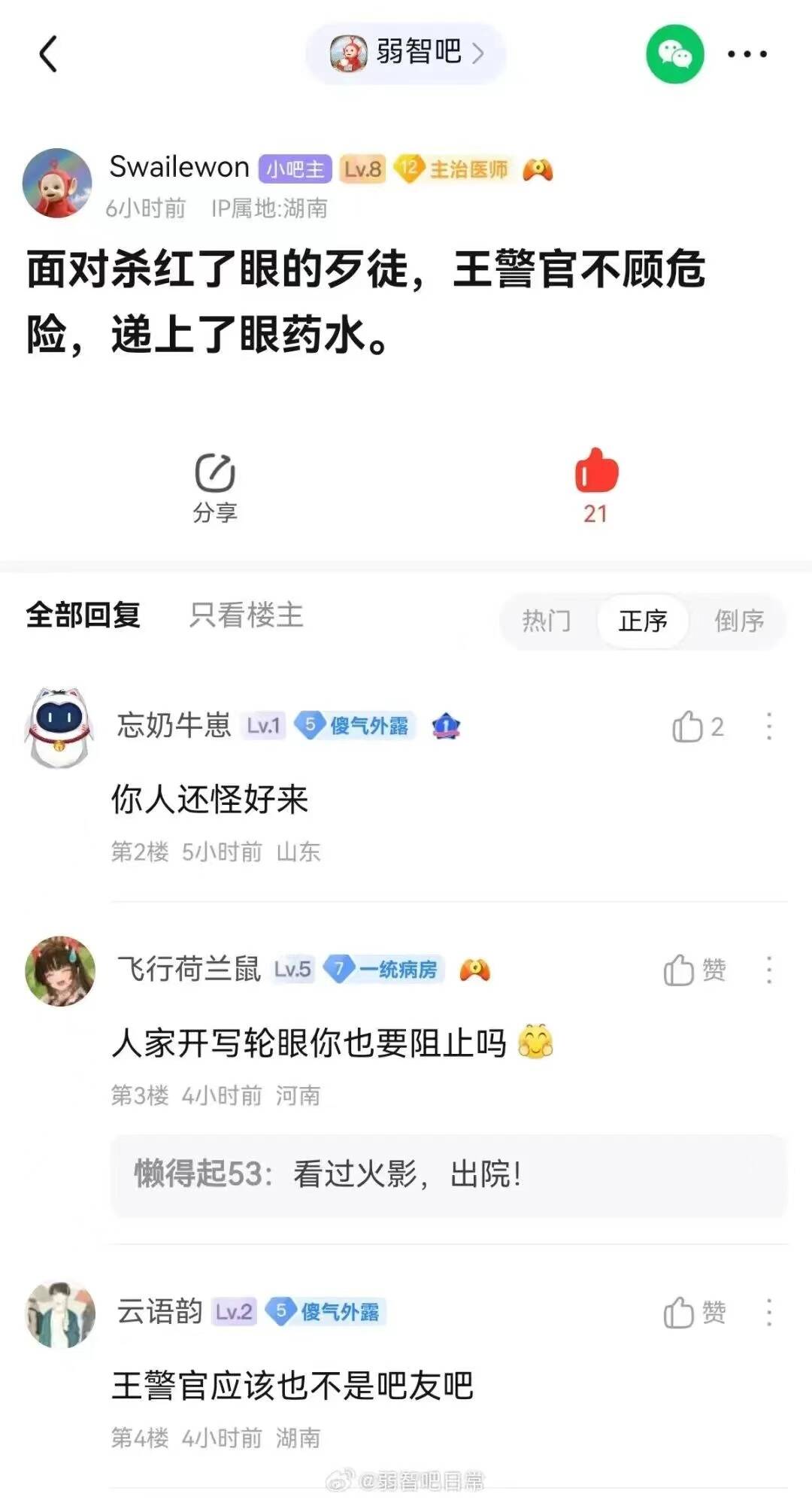812x1500 pixels.
Task: View 飞行荷兰鼠's profile avatar
Action: pos(60,971)
